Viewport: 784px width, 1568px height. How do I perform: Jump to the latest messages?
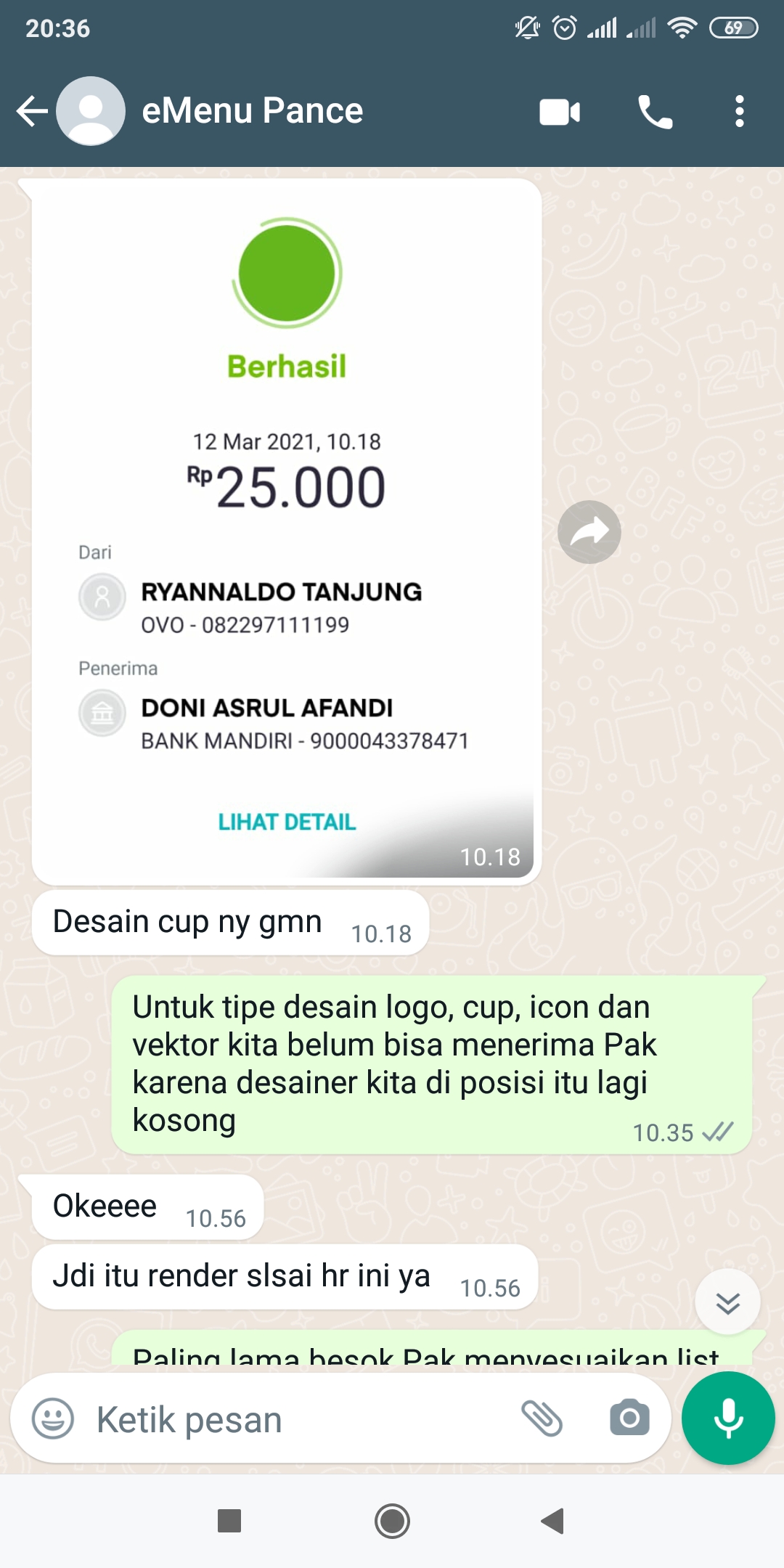(x=727, y=1302)
